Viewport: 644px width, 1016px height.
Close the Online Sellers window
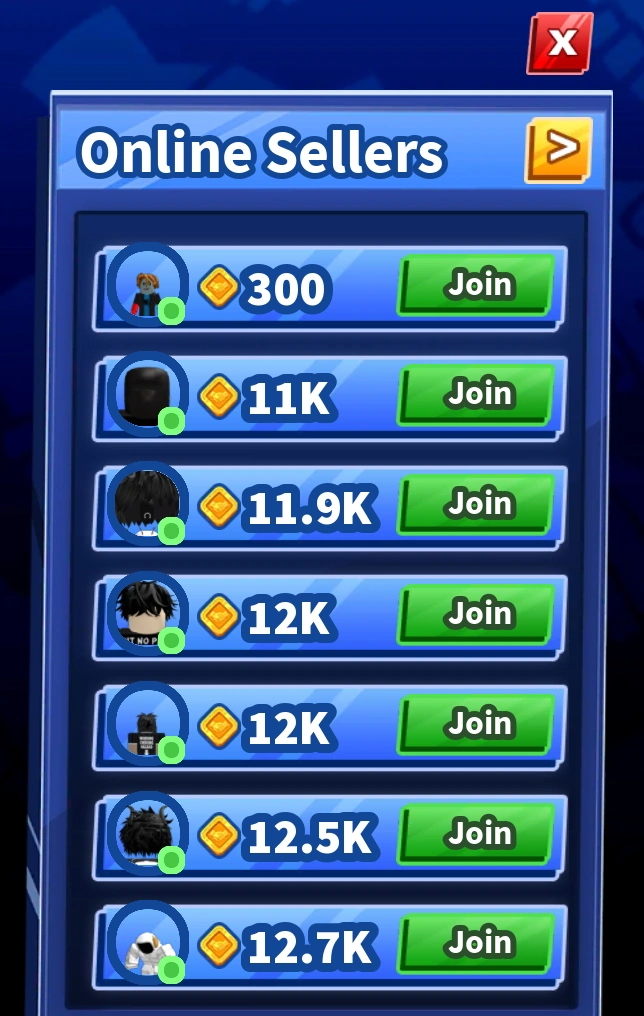pyautogui.click(x=560, y=43)
